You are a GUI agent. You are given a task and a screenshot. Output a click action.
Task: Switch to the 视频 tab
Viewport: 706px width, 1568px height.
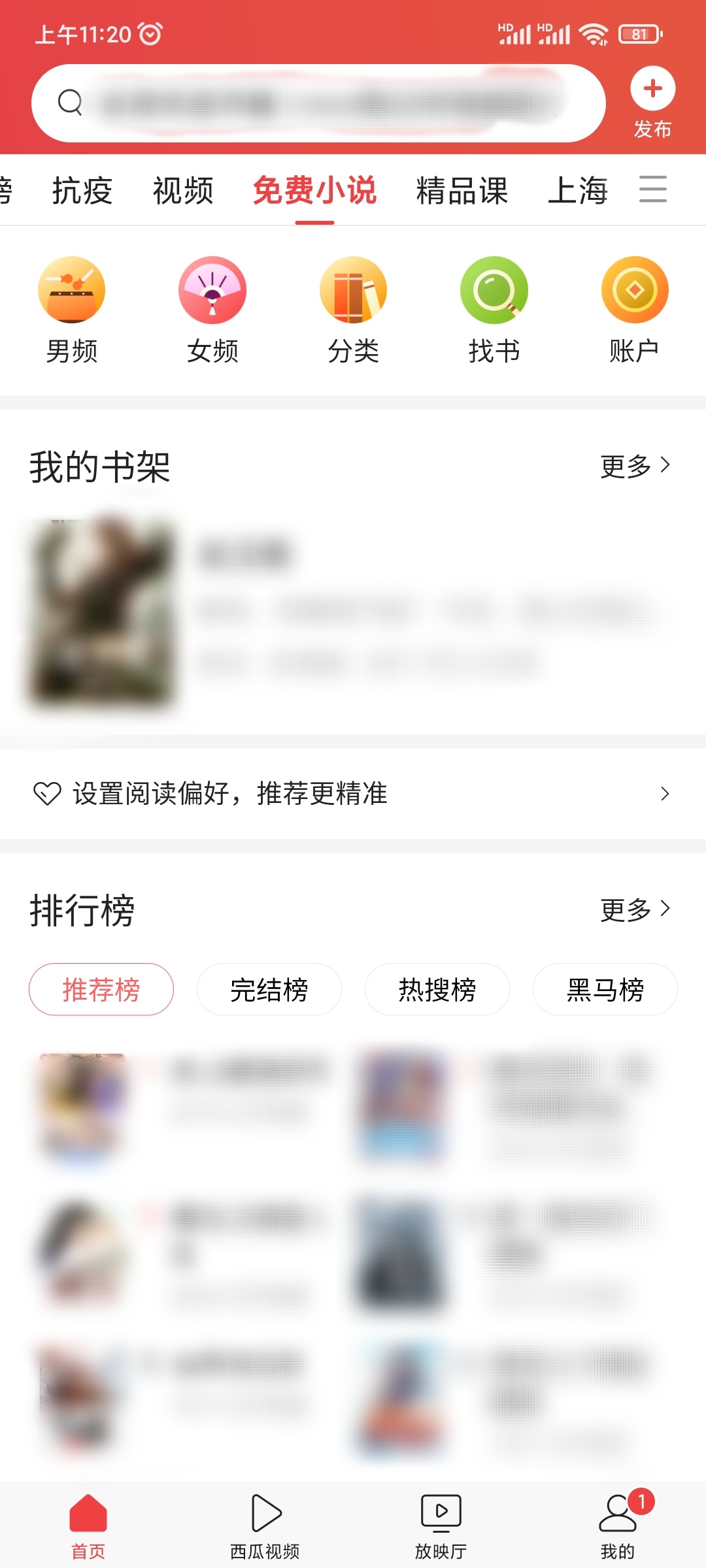click(x=184, y=191)
